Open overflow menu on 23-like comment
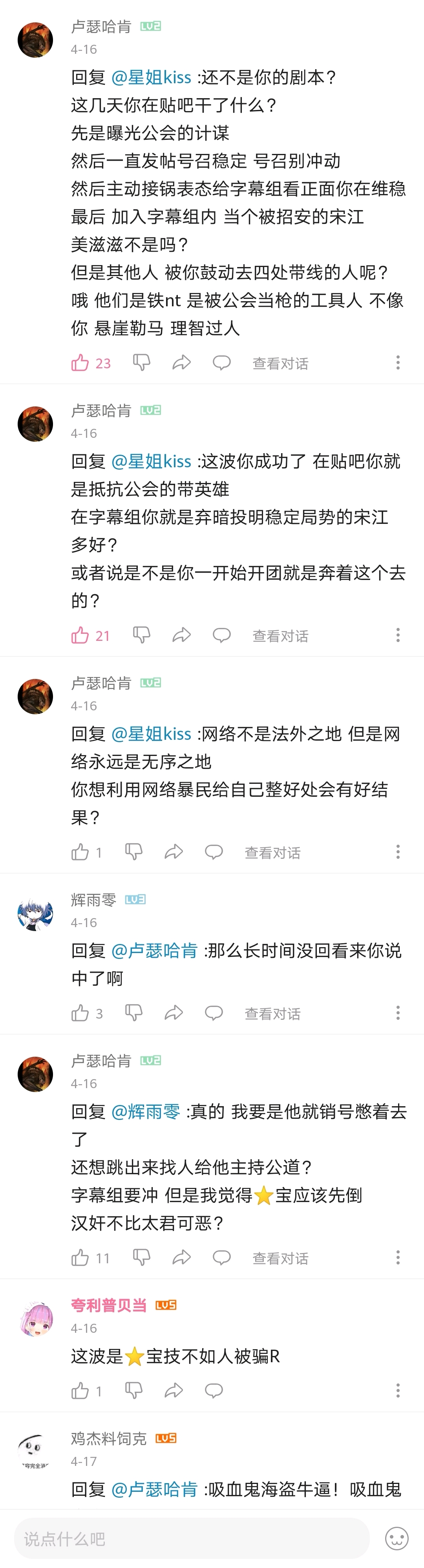This screenshot has height=1568, width=424. tap(398, 363)
